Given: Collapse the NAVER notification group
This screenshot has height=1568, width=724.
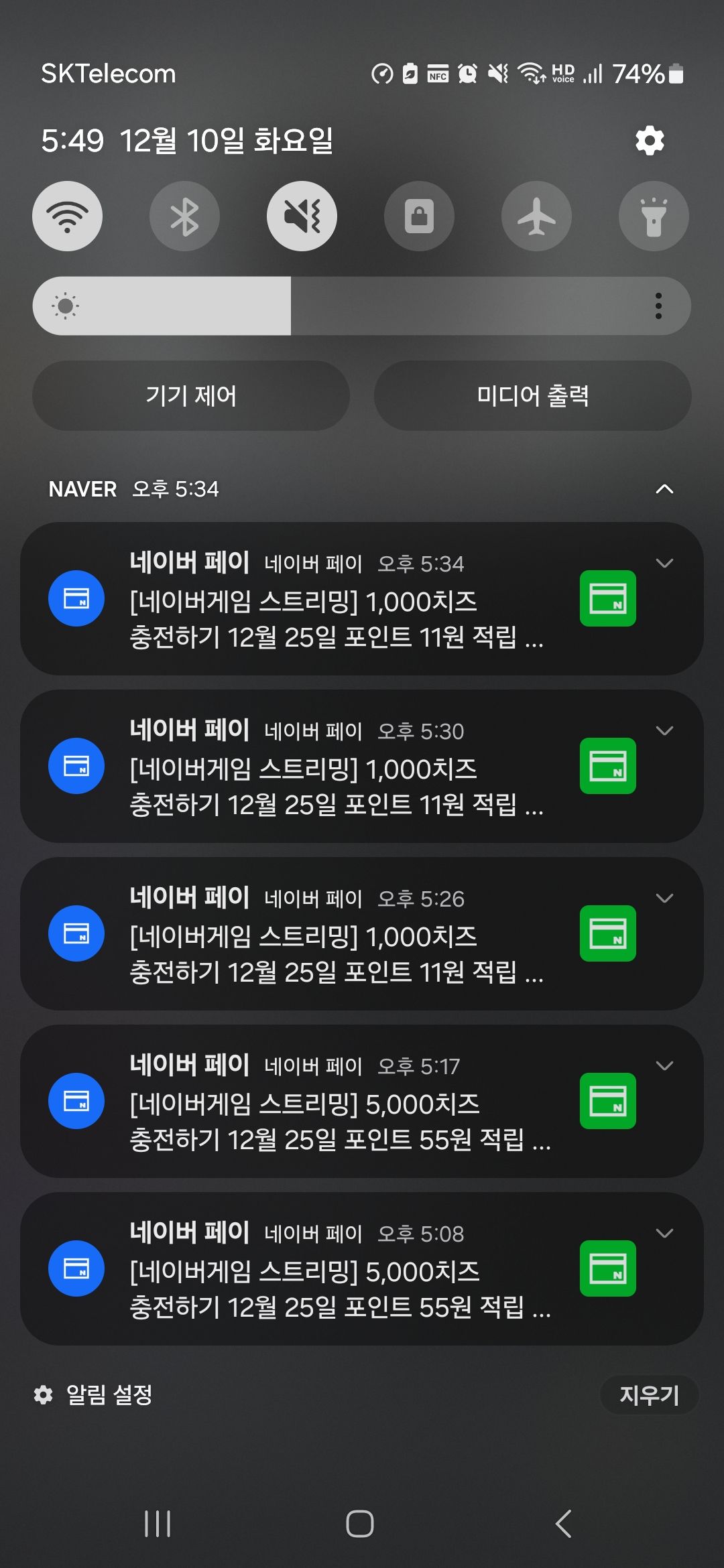Looking at the screenshot, I should (664, 489).
